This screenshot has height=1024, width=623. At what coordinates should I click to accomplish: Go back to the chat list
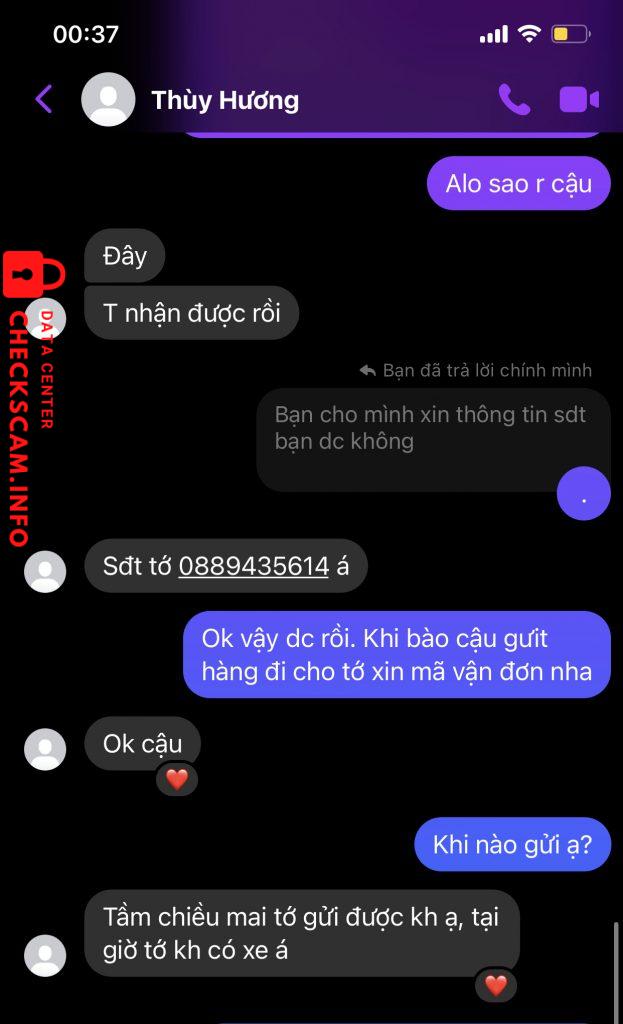coord(43,99)
